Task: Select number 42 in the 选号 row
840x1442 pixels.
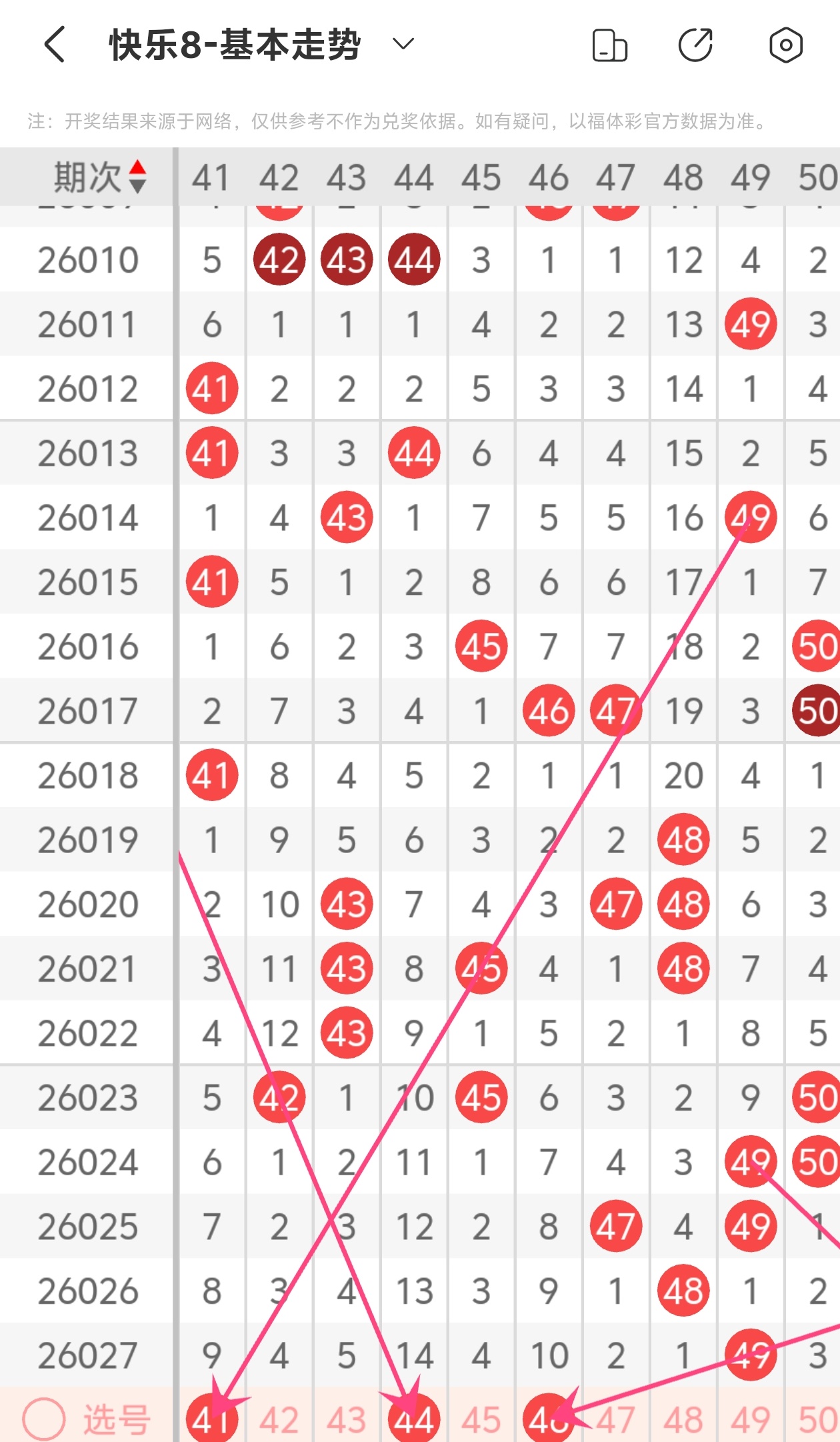Action: [x=279, y=1419]
